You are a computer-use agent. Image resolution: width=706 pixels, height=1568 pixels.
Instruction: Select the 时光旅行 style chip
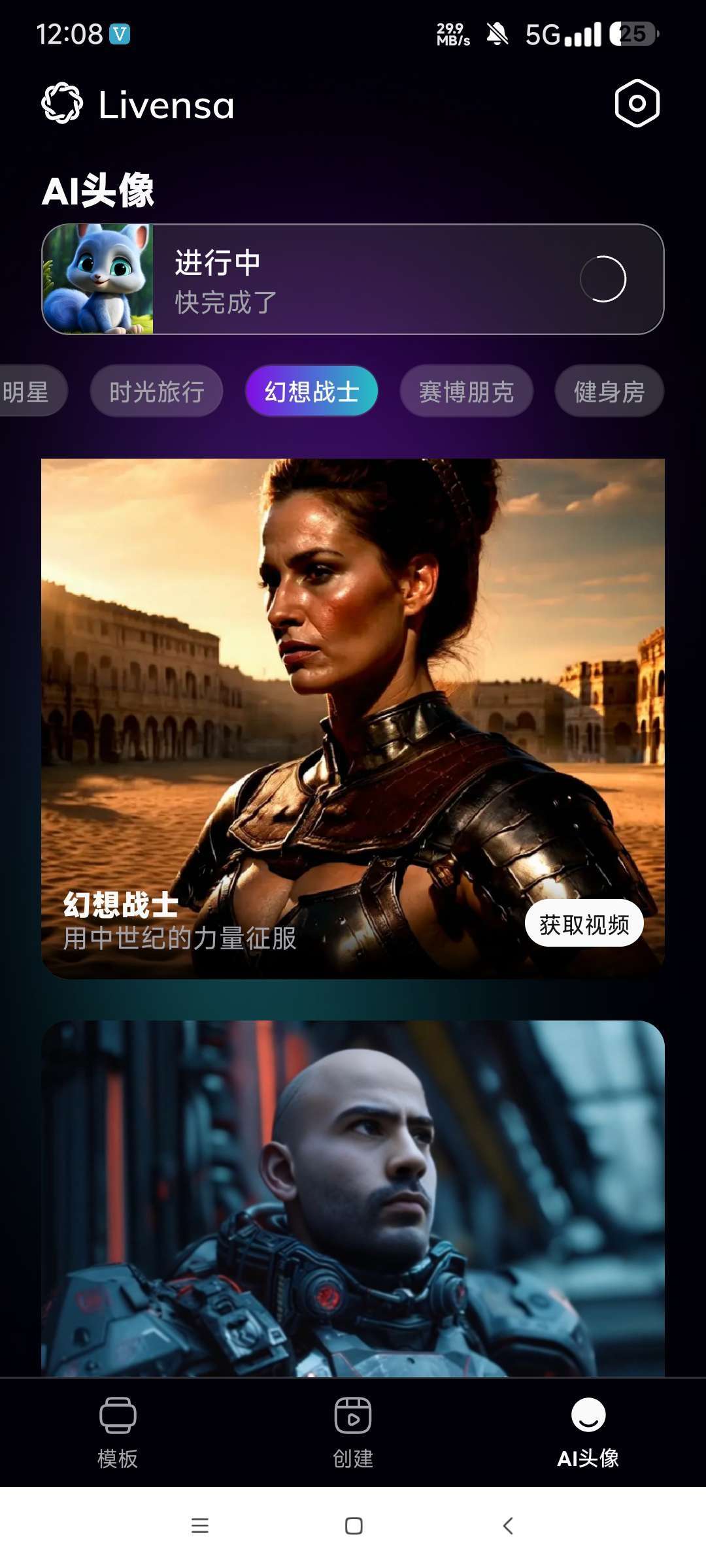point(157,391)
